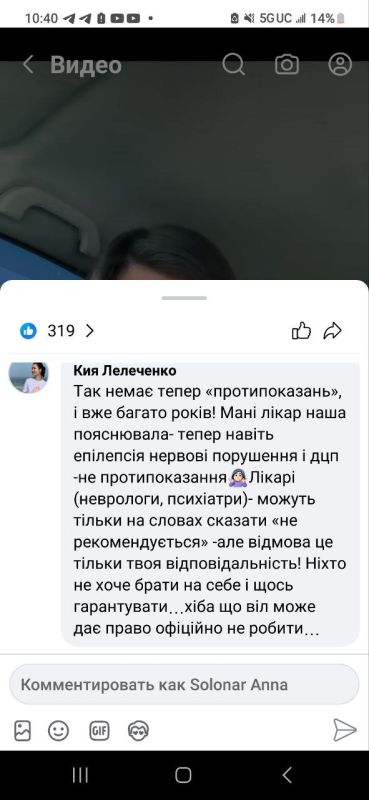Open the camera icon in header
Viewport: 369px width, 800px height.
287,65
